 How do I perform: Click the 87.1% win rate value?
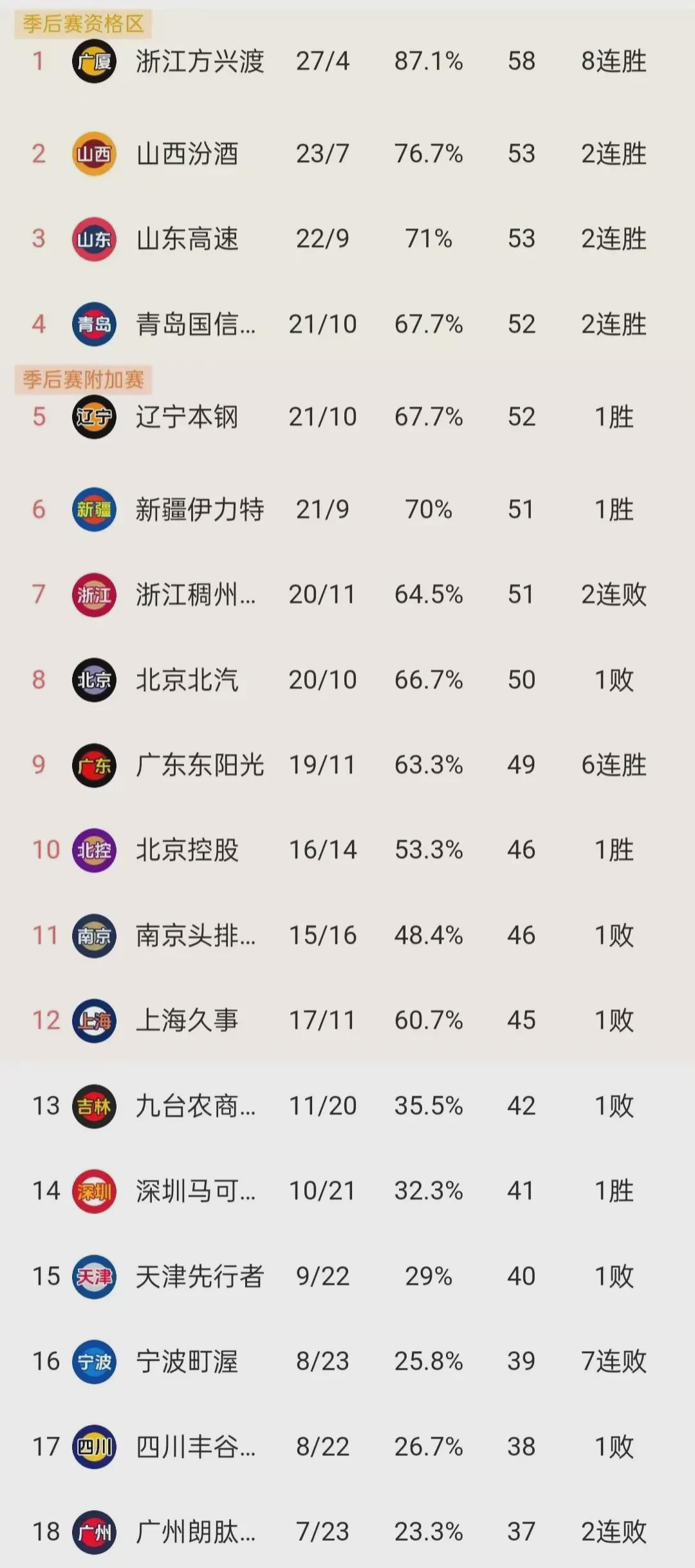(428, 62)
